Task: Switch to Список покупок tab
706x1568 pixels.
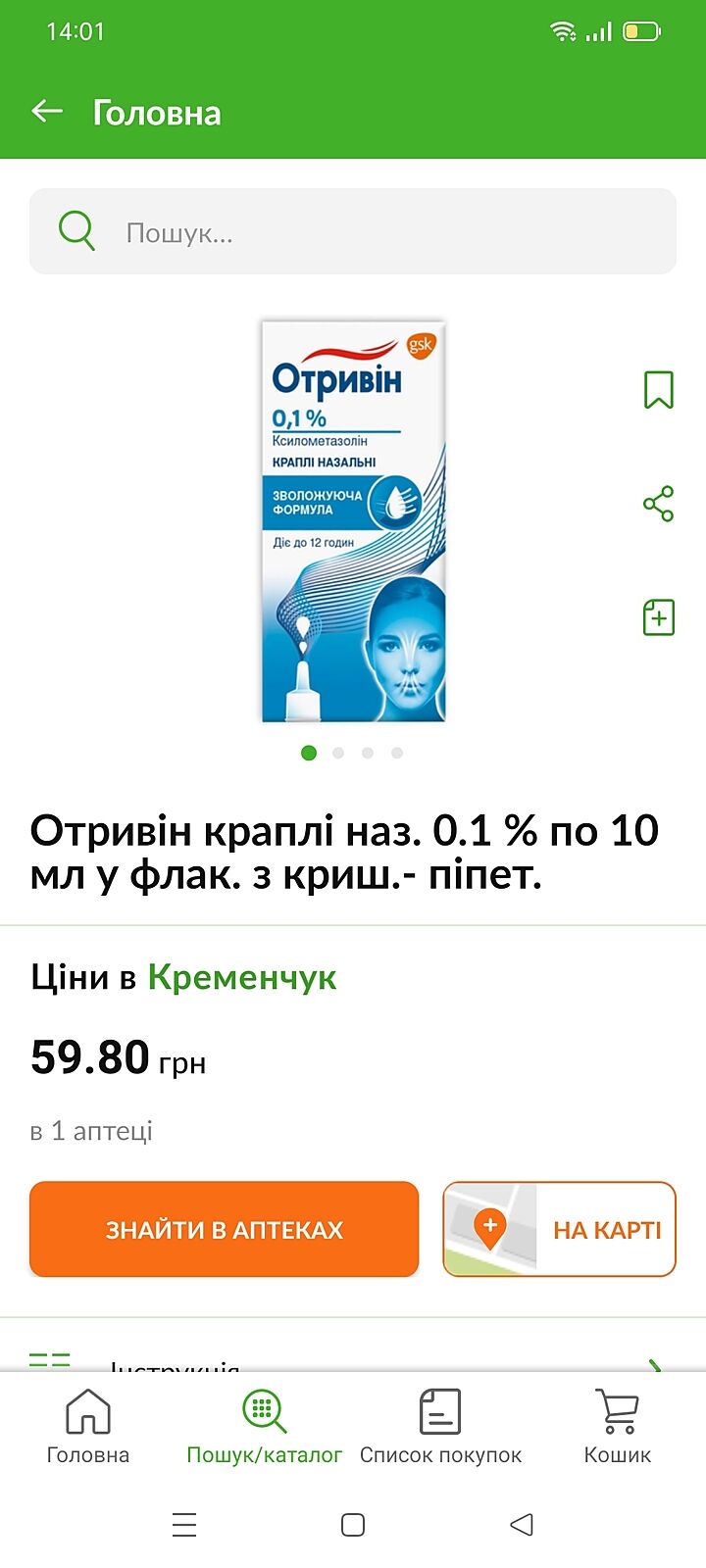Action: pyautogui.click(x=440, y=1426)
